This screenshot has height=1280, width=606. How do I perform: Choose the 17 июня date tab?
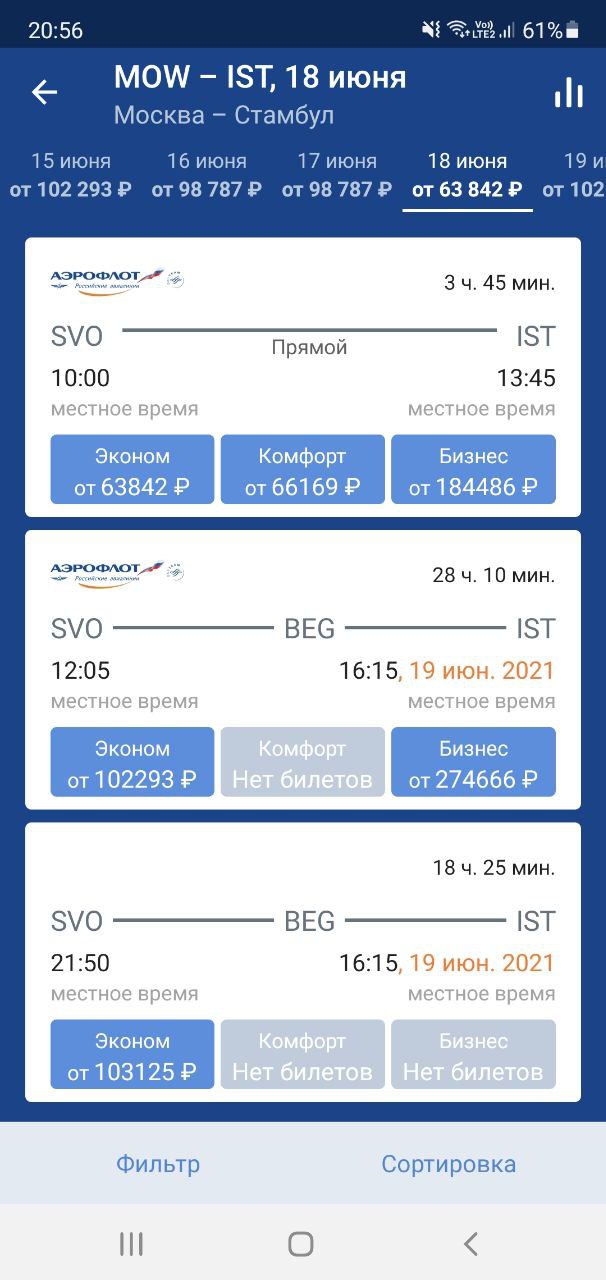tap(337, 175)
